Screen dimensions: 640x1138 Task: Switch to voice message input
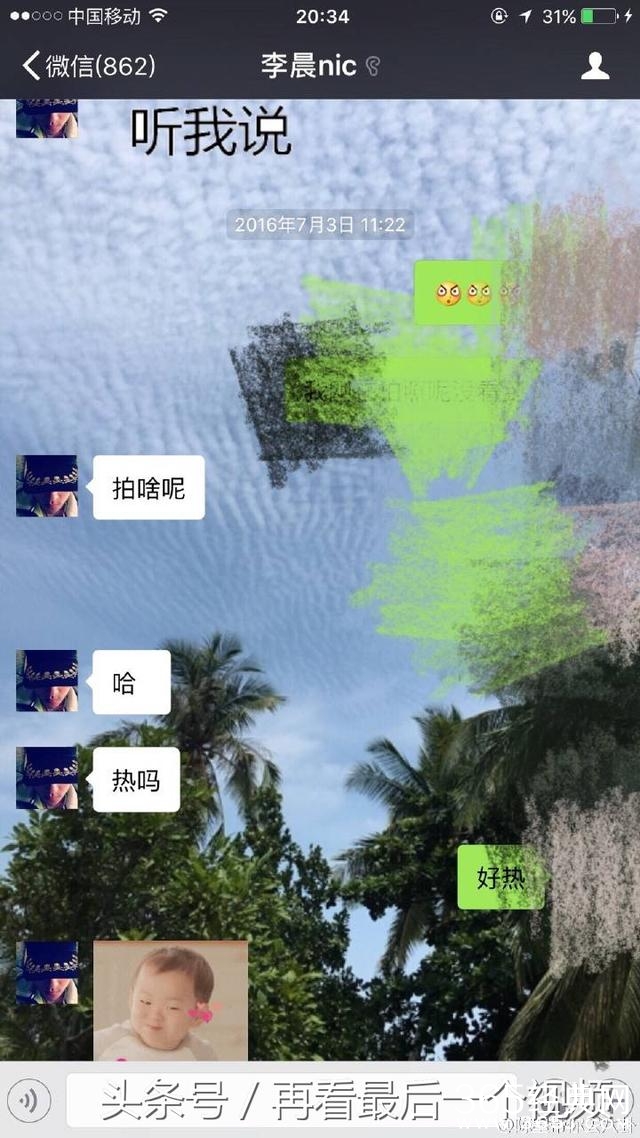(x=30, y=1101)
